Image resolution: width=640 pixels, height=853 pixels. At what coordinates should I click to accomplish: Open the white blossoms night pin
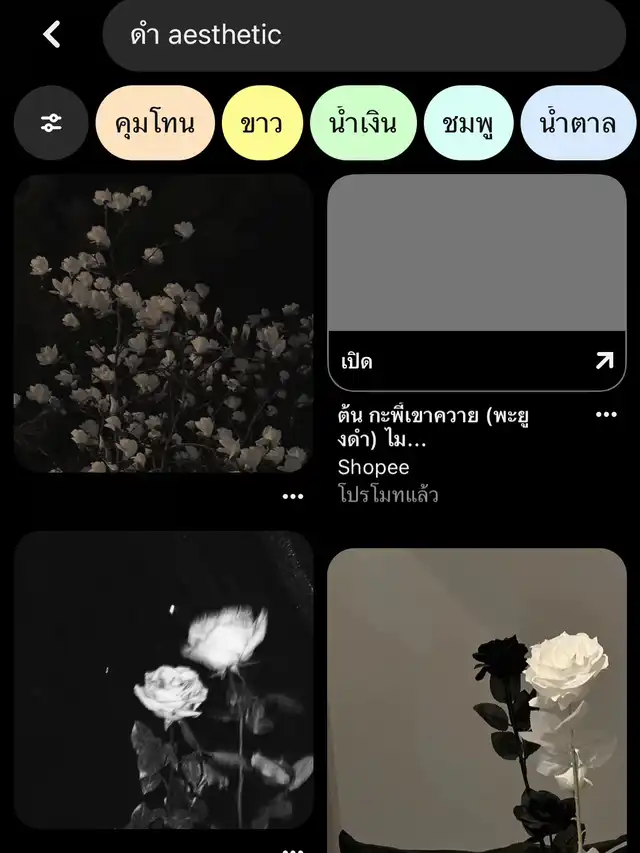[x=163, y=323]
